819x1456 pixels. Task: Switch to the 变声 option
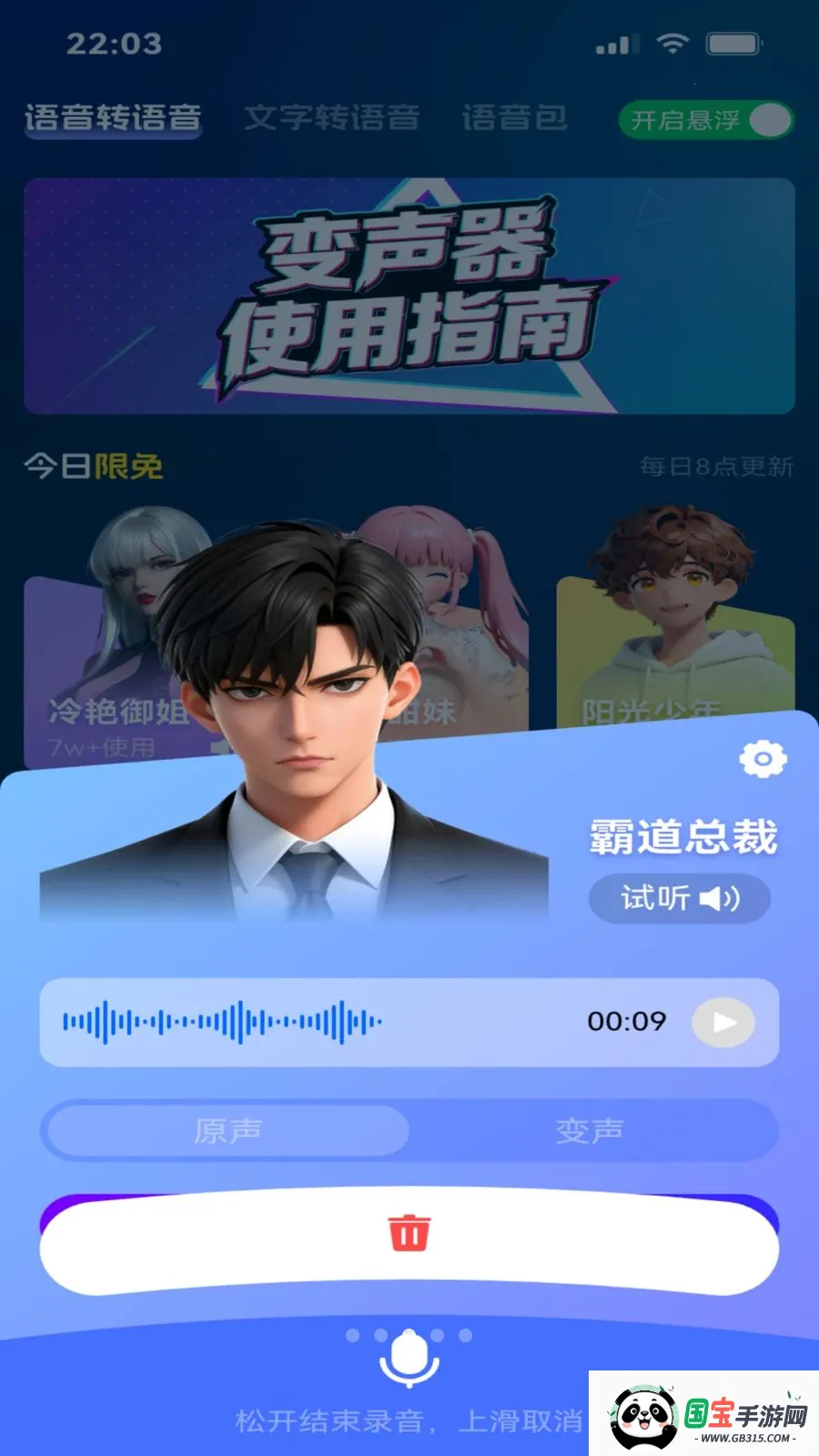coord(591,1131)
